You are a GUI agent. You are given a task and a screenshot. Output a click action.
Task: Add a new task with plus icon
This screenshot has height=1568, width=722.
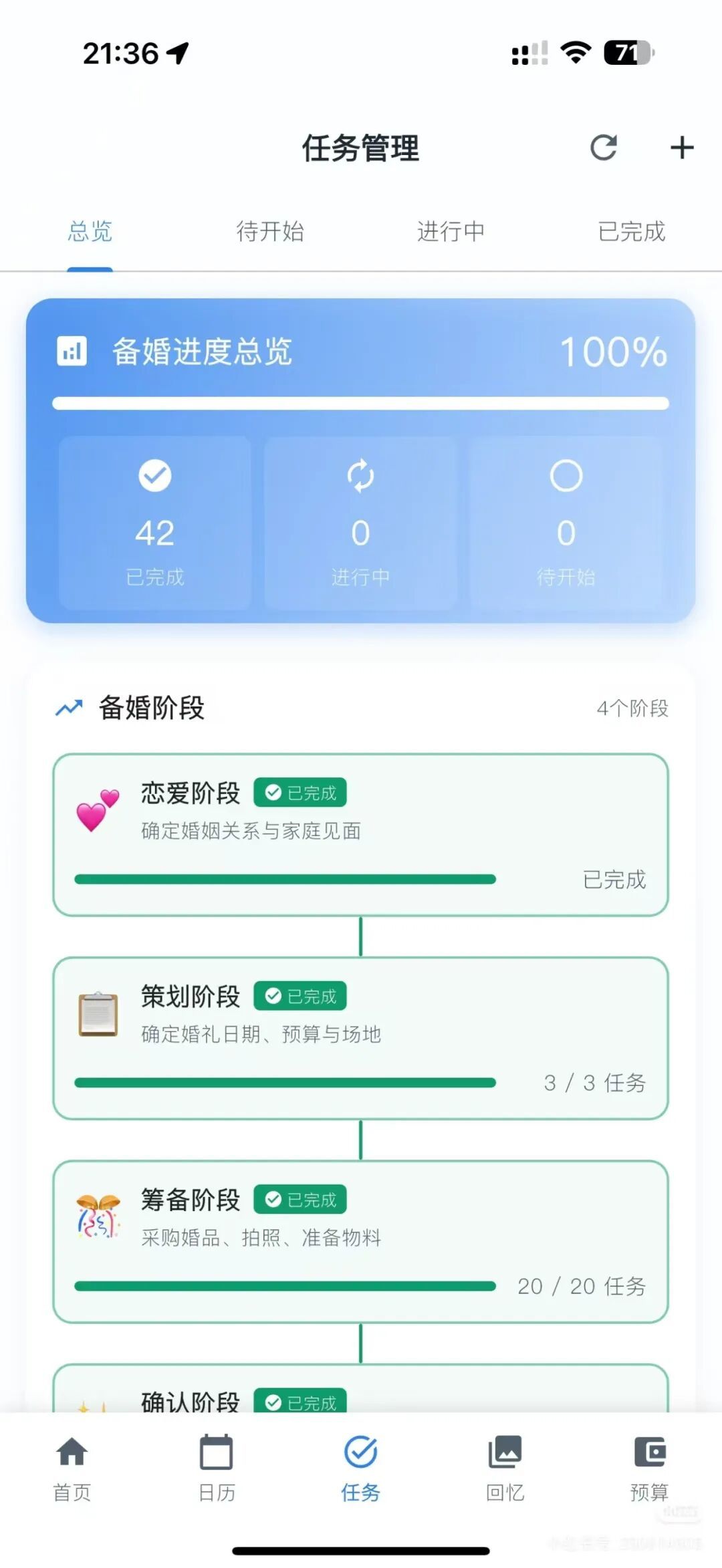681,148
